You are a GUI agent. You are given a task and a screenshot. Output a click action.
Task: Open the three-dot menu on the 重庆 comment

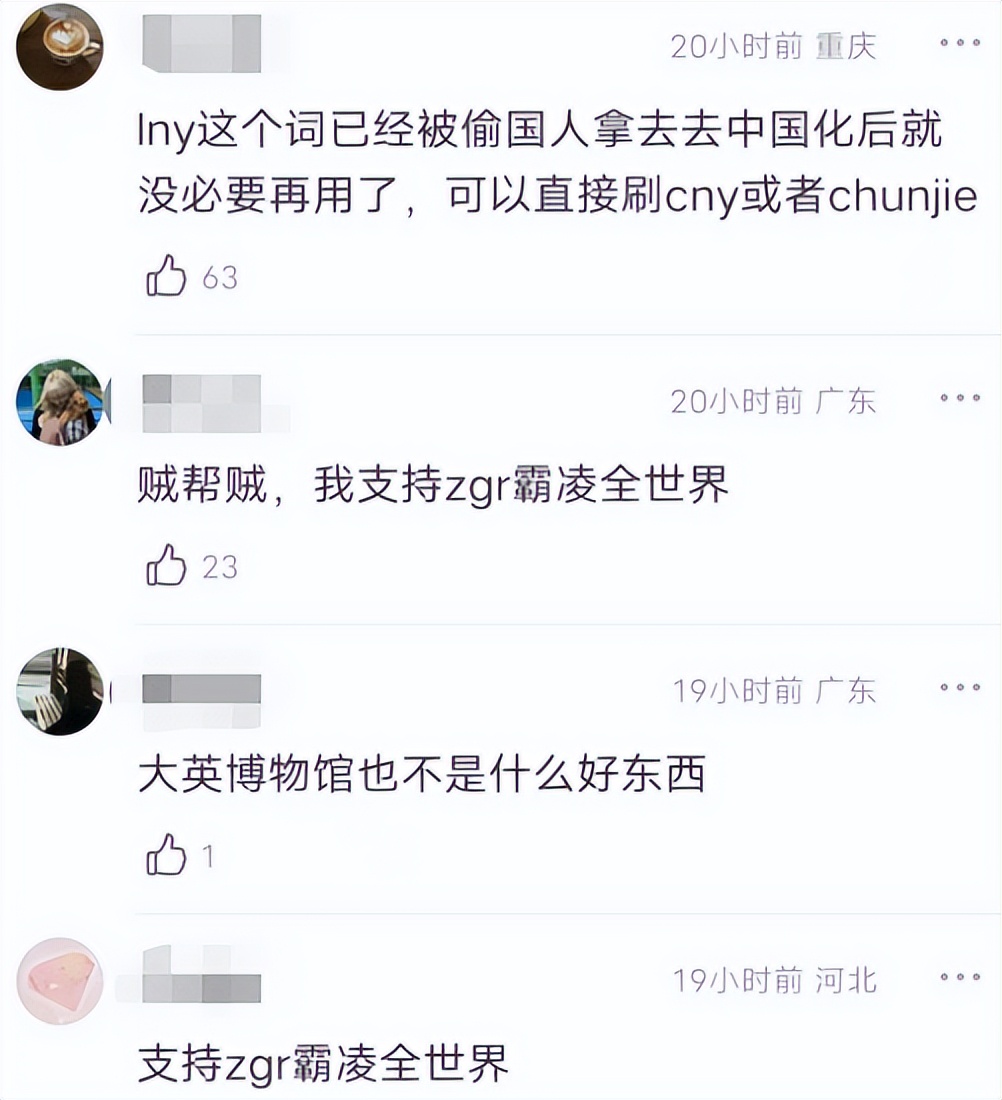[x=960, y=42]
